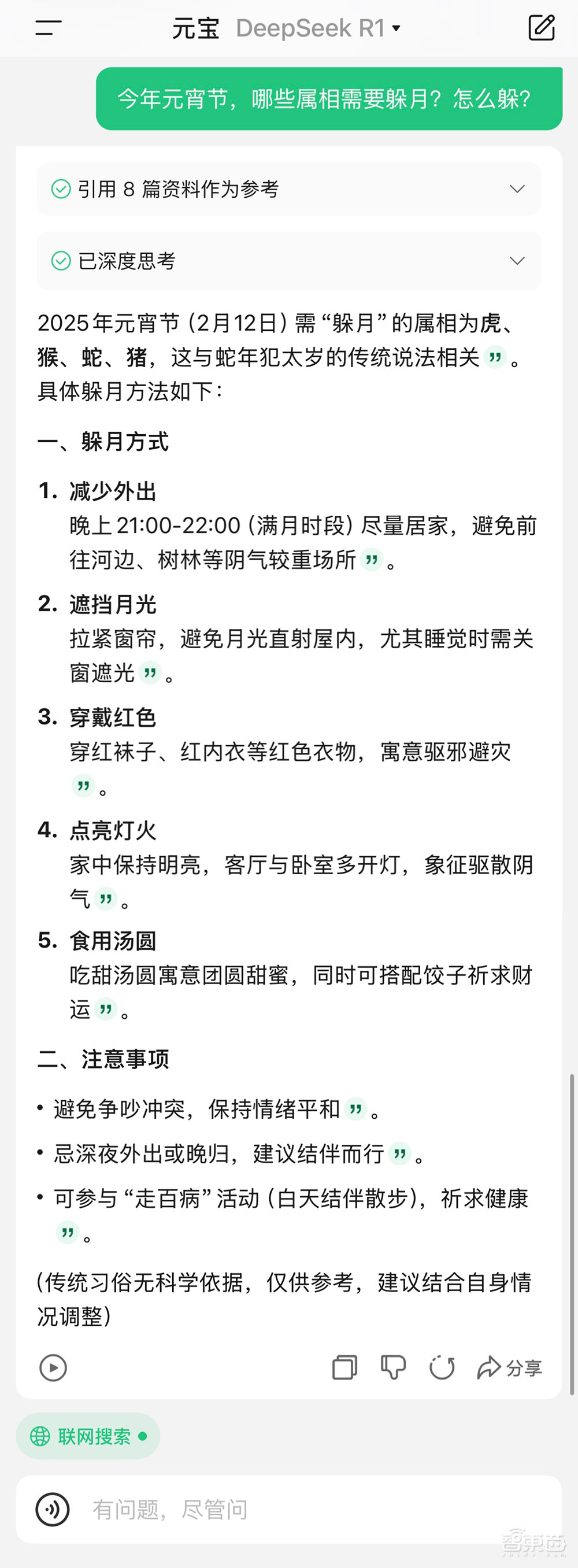Viewport: 578px width, 1568px height.
Task: Start a new chat via edit icon
Action: [542, 27]
